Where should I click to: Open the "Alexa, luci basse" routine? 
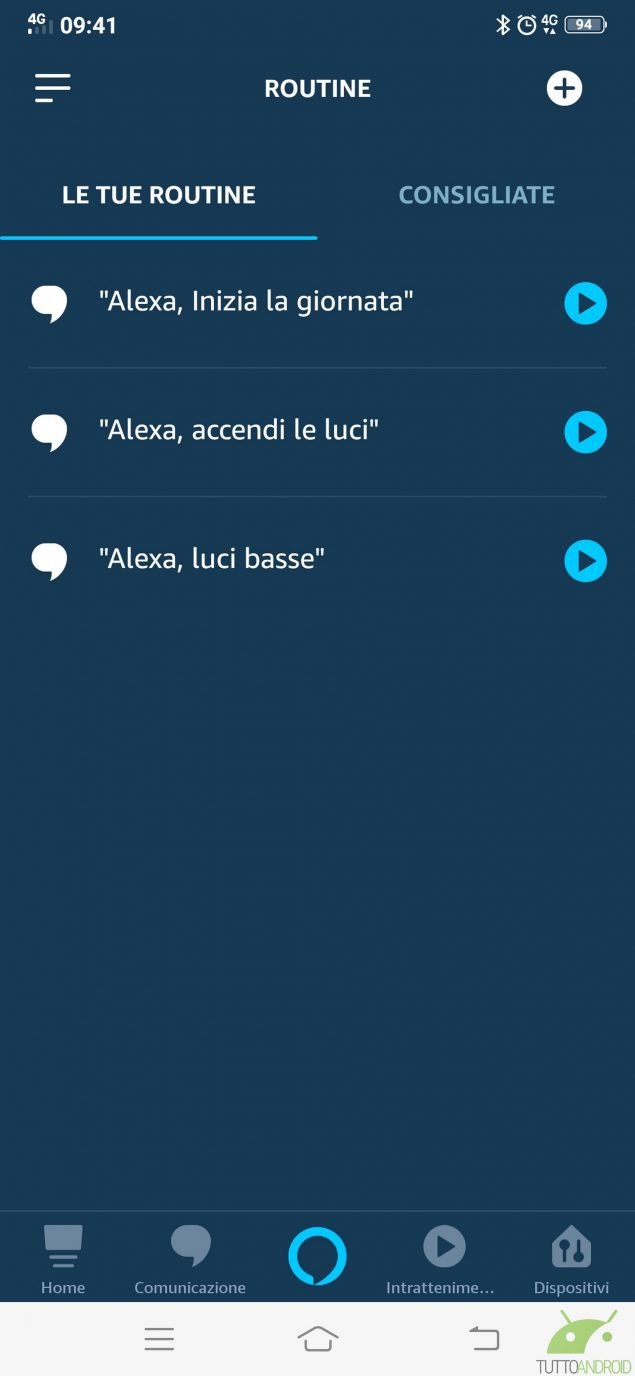tap(212, 560)
